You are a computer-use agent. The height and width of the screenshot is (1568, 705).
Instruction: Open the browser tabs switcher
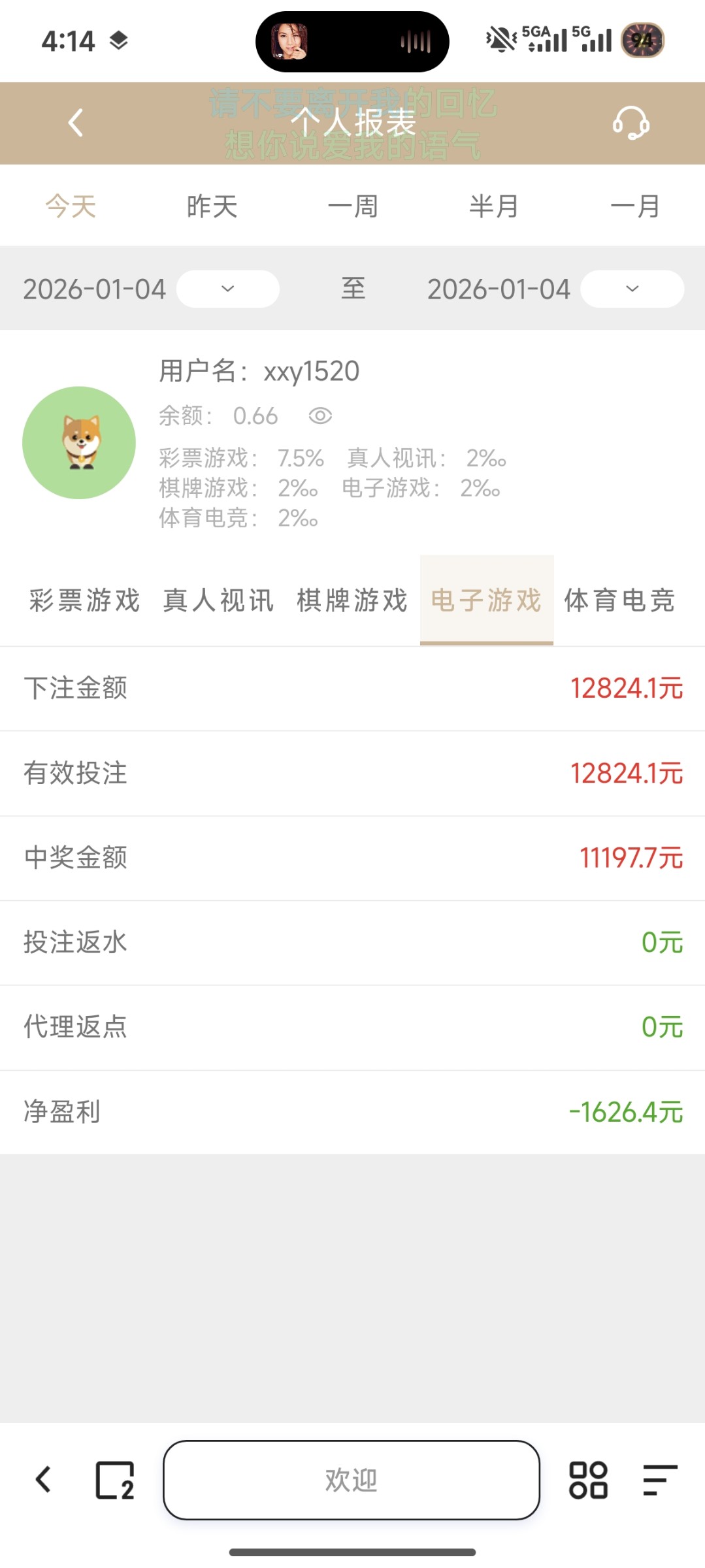(115, 1480)
